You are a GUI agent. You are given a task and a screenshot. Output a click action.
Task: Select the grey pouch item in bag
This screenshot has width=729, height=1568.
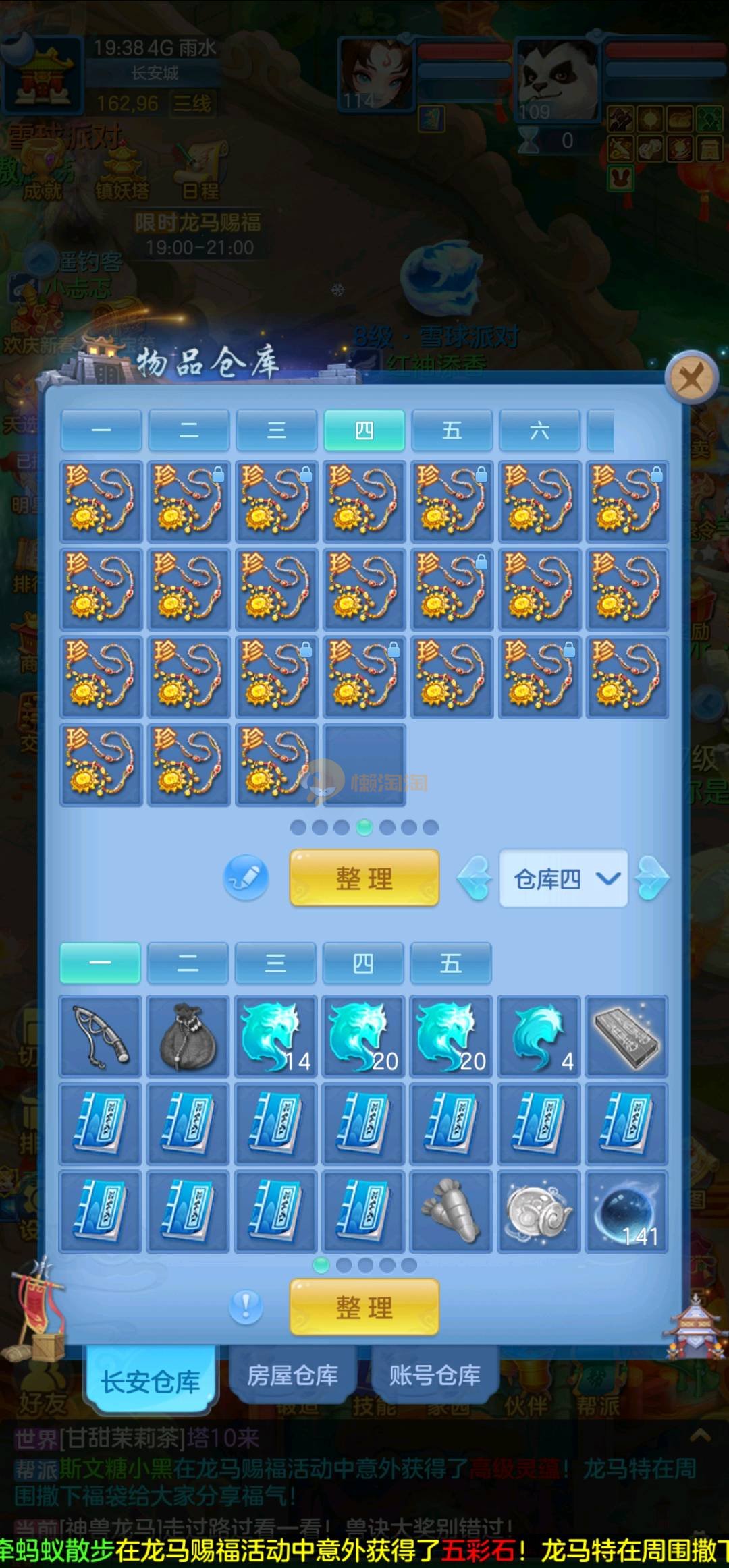pyautogui.click(x=188, y=1036)
